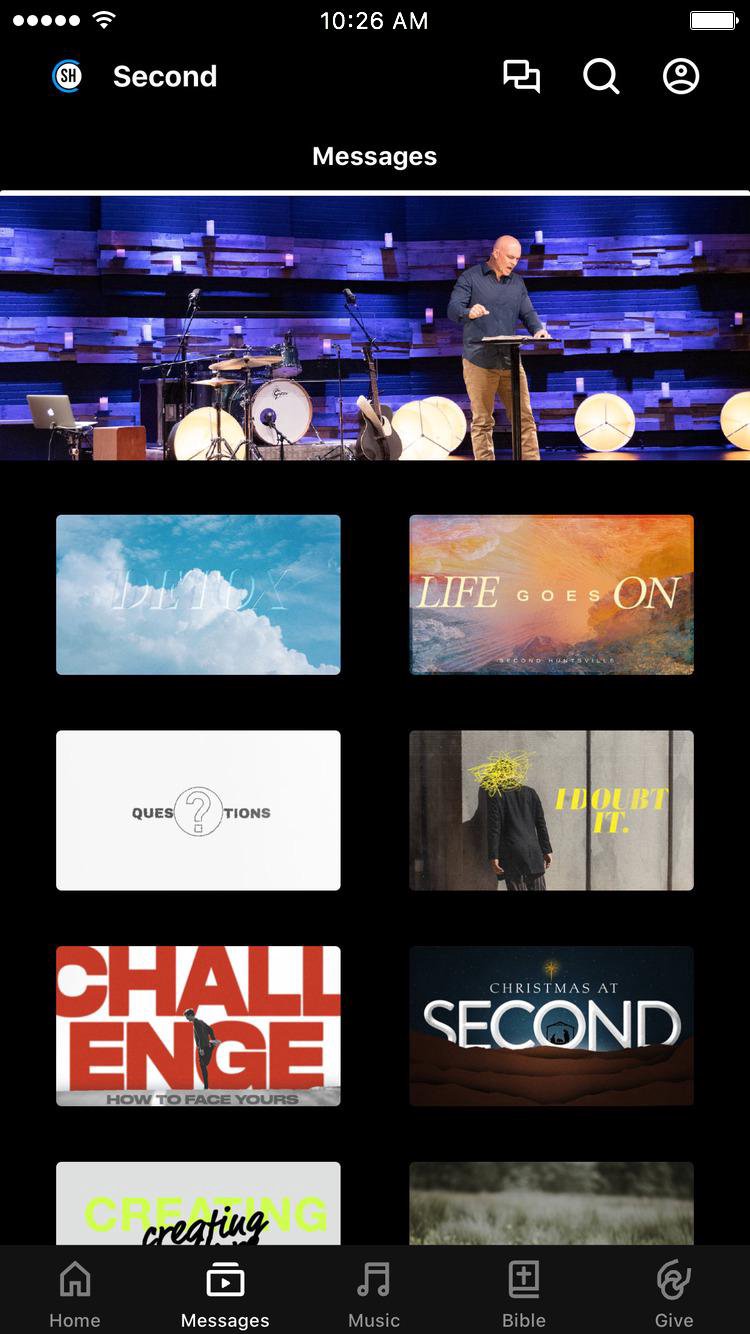Select the Messages tab in bottom bar
The width and height of the screenshot is (750, 1334).
coord(225,1294)
